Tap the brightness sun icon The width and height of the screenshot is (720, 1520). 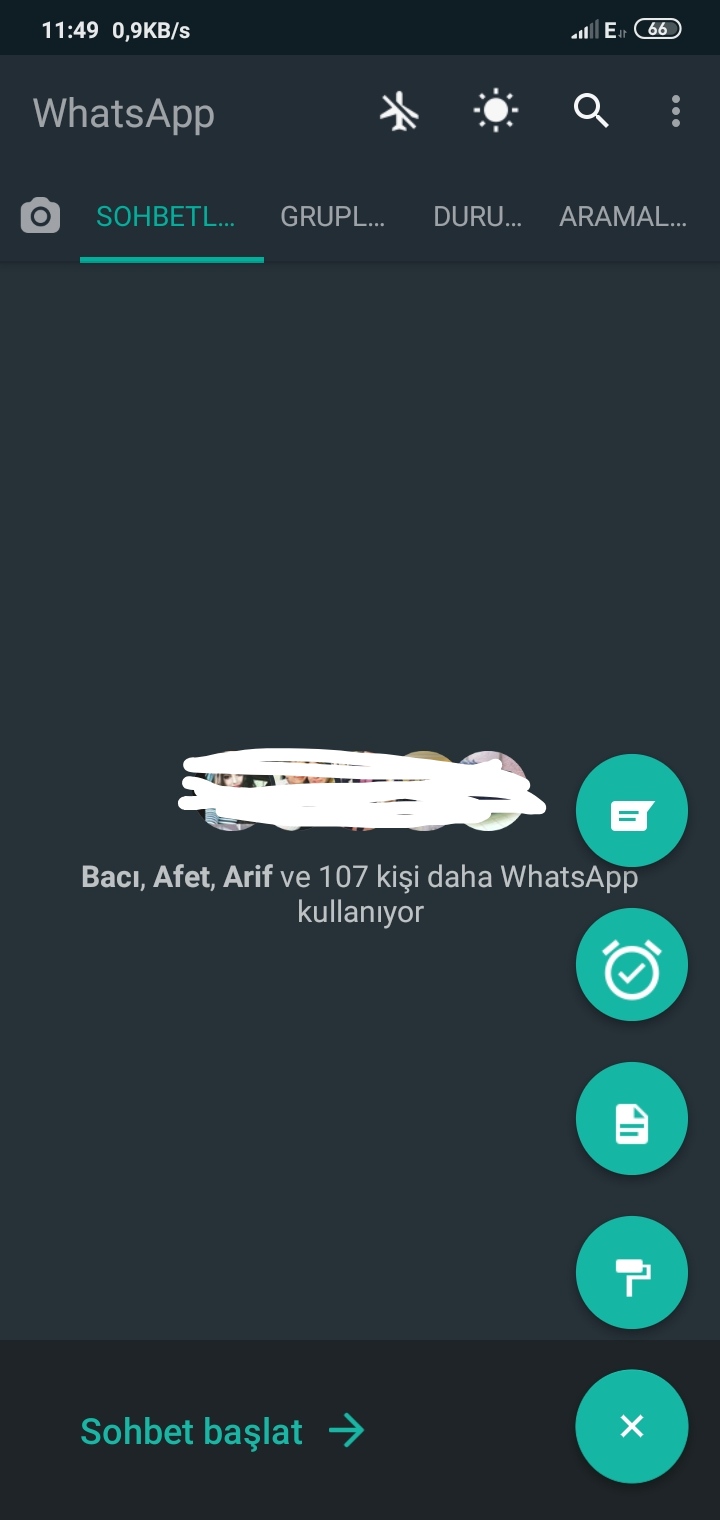tap(496, 111)
